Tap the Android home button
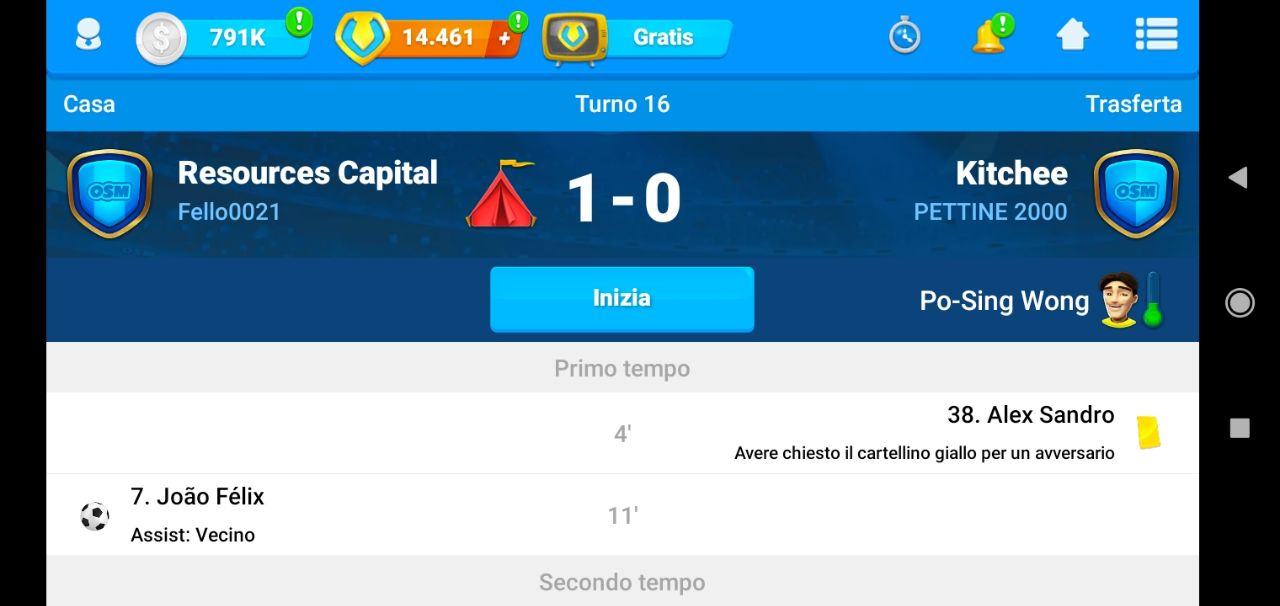 (1239, 303)
